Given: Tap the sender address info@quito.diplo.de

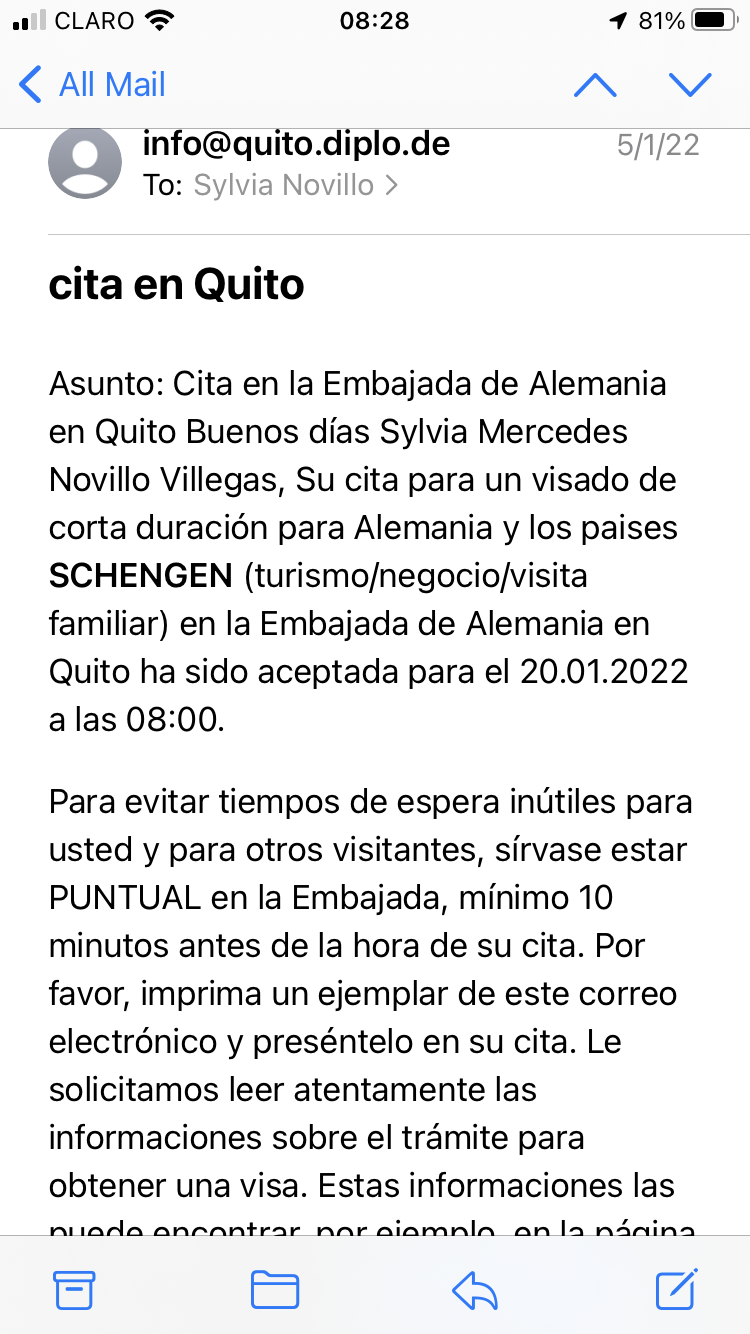Looking at the screenshot, I should coord(296,144).
